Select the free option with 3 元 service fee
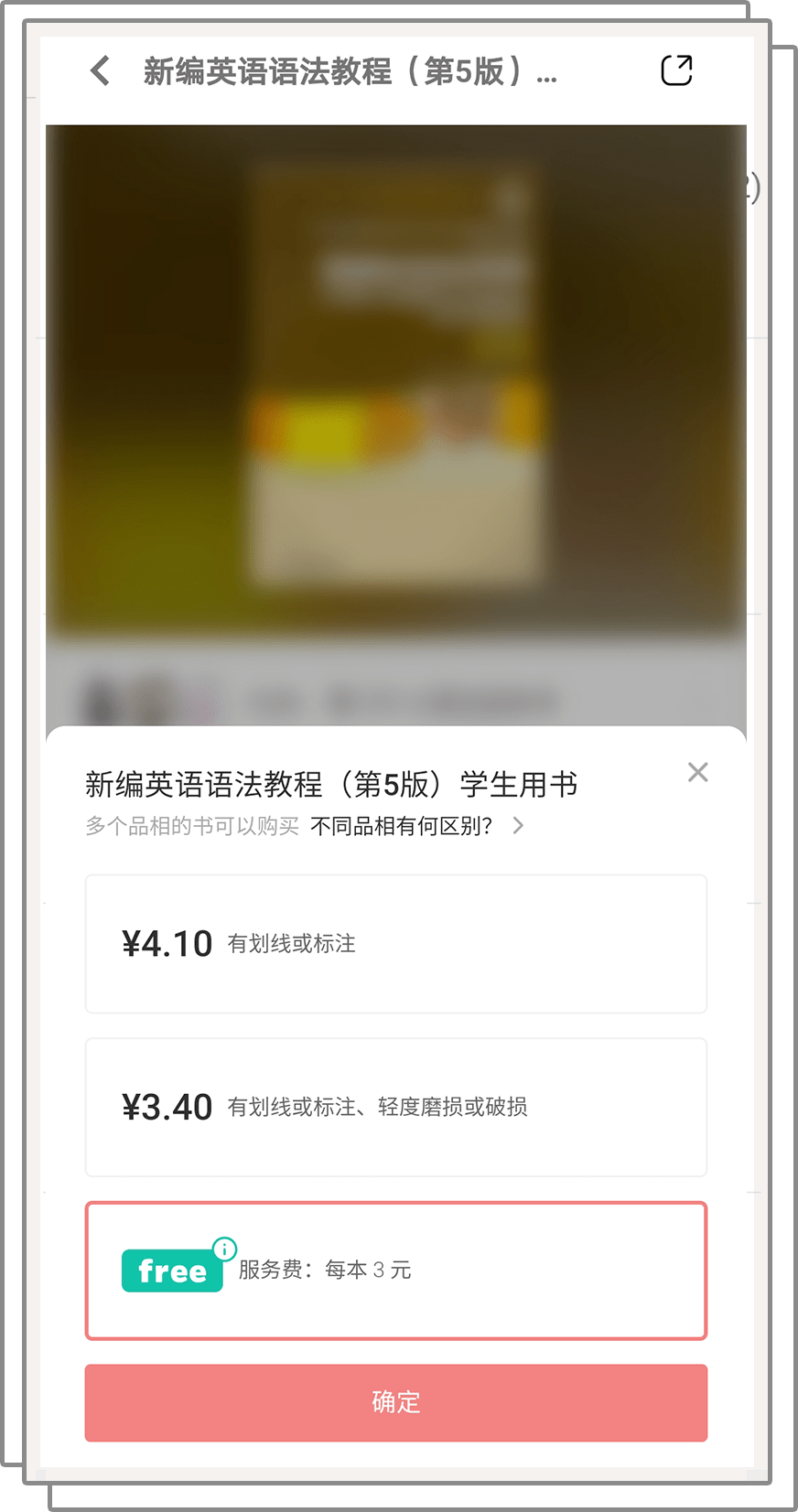 [x=395, y=1271]
